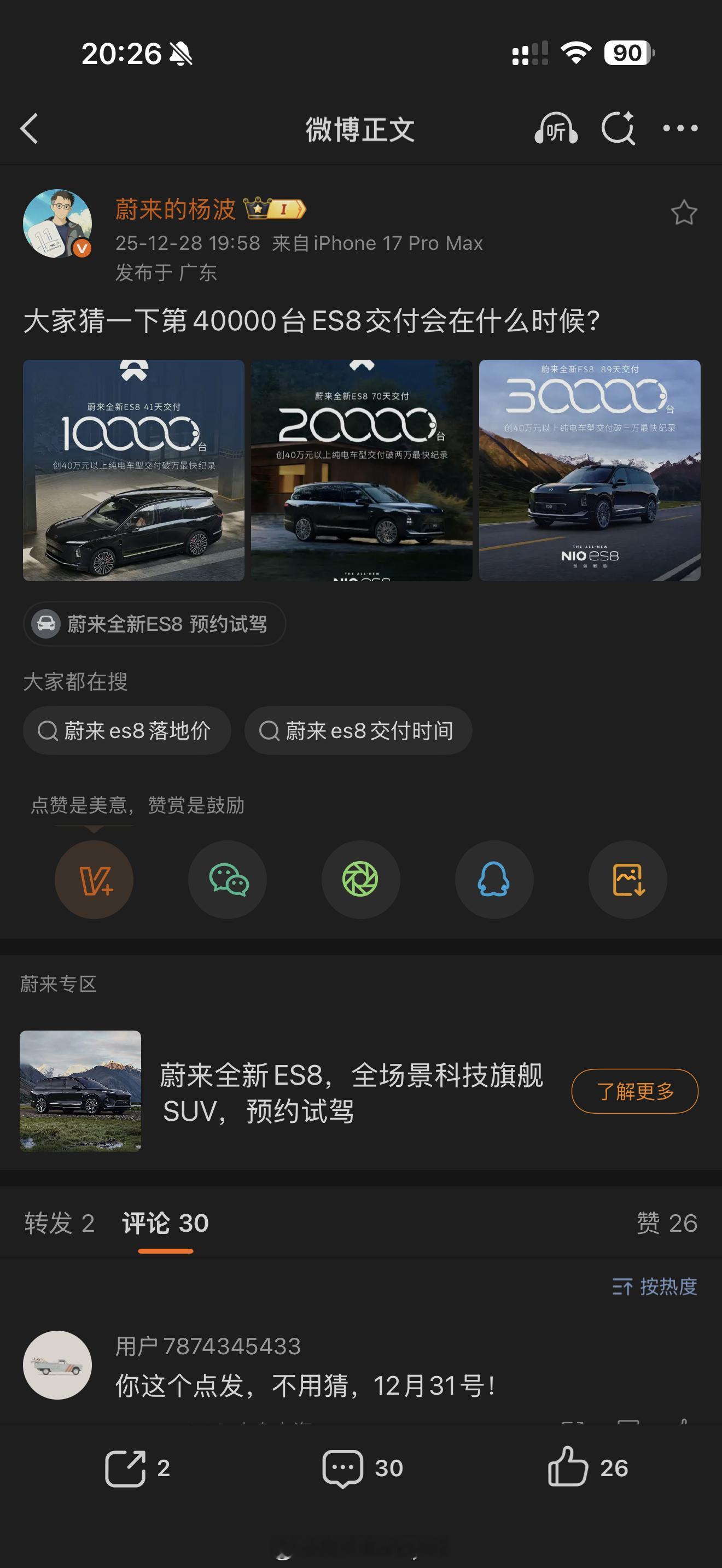Change comment sorting with 按热度 control
722x1568 pixels.
coord(655,1288)
